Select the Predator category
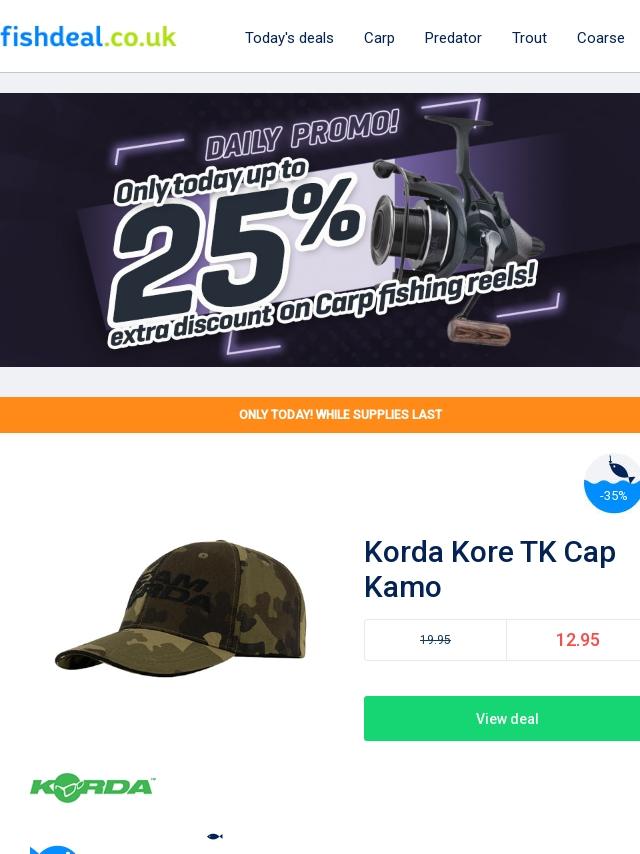This screenshot has height=854, width=640. pos(453,38)
